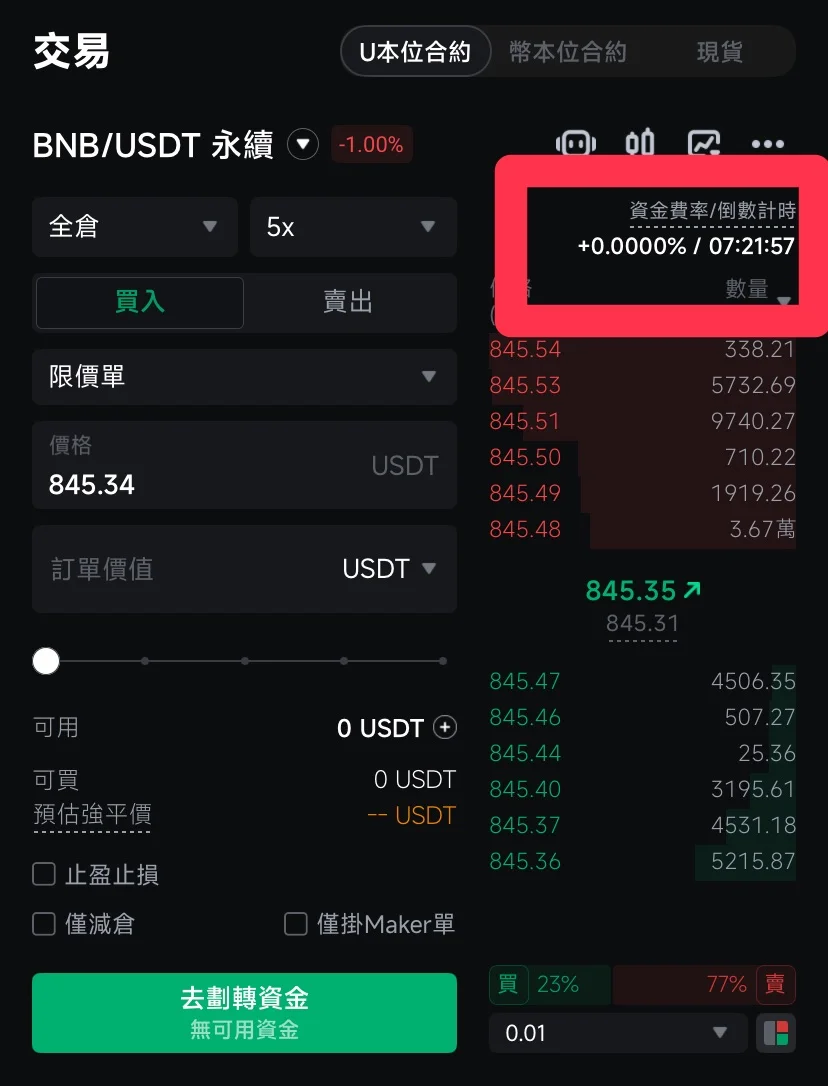This screenshot has width=828, height=1086.
Task: Select the U本位合約 tab
Action: (x=415, y=52)
